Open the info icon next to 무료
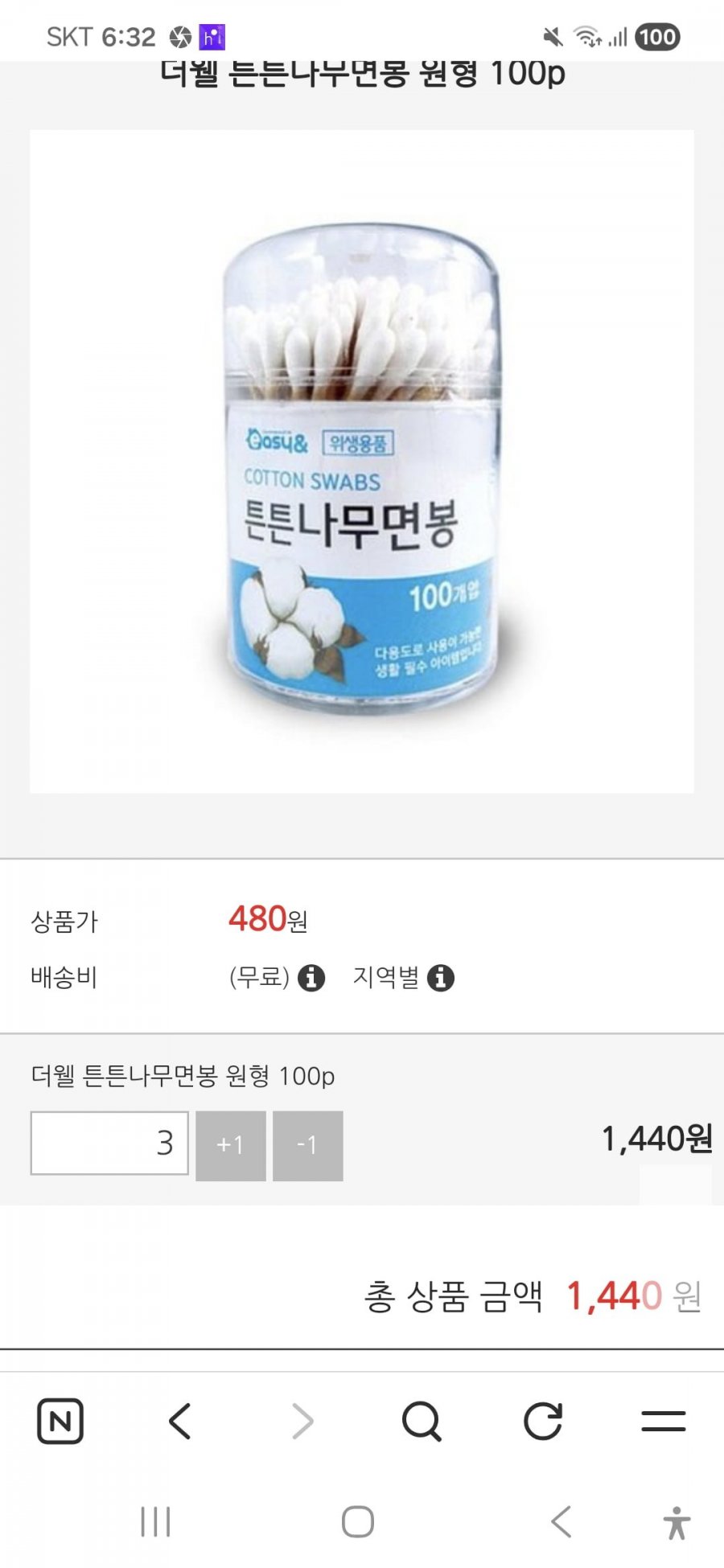This screenshot has width=724, height=1568. click(x=311, y=978)
